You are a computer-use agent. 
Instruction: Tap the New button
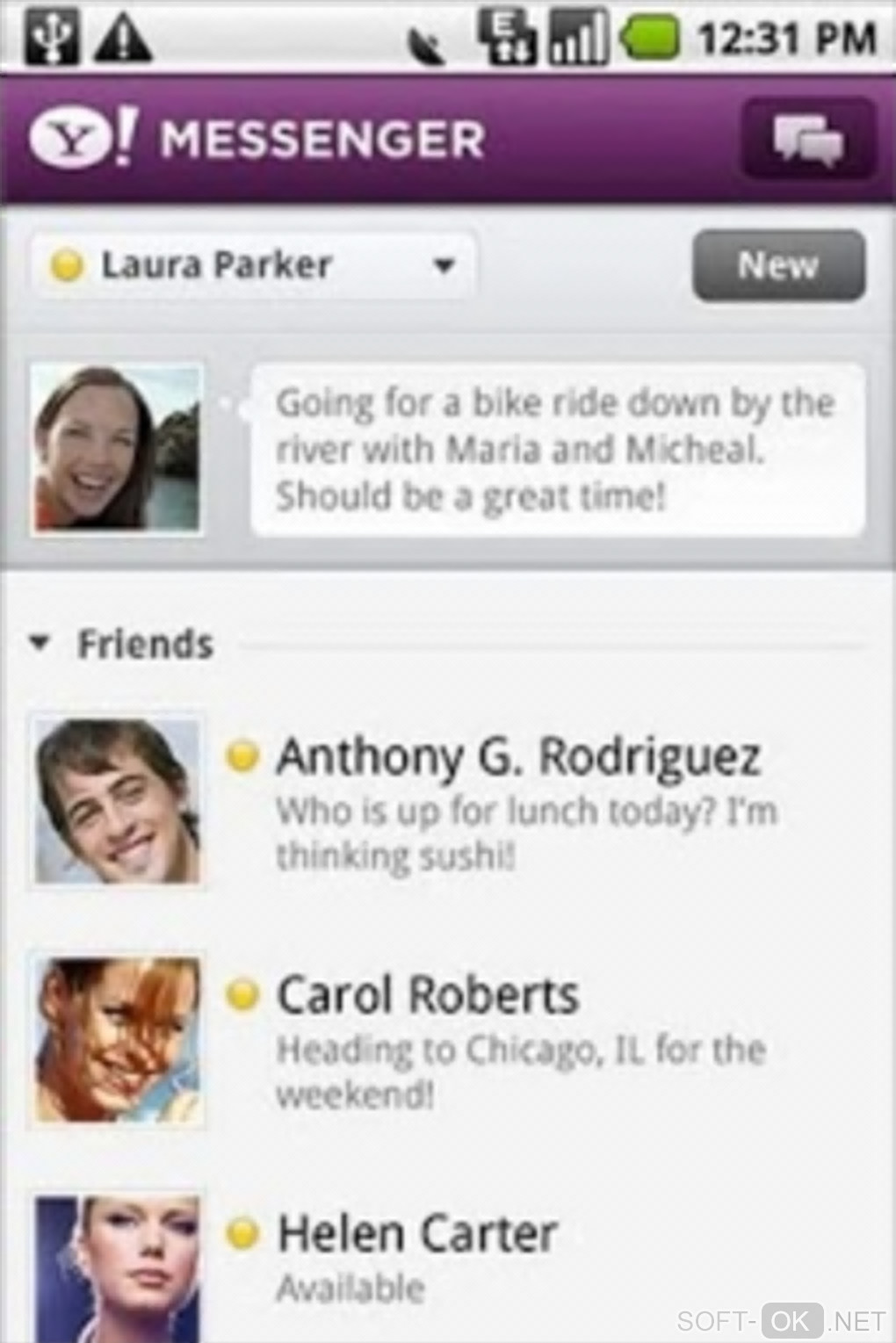(x=778, y=264)
